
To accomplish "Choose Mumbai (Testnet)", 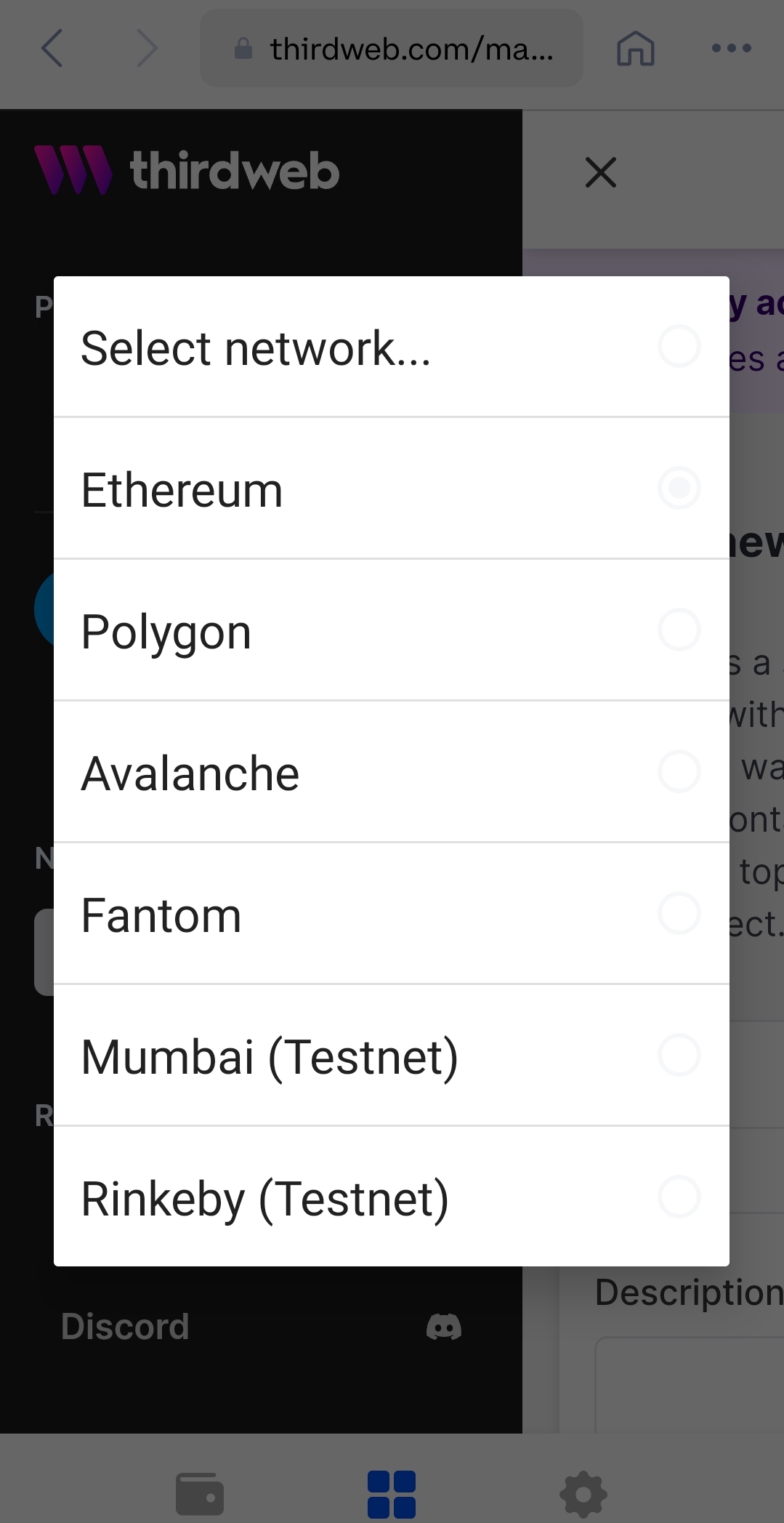I will 391,1056.
